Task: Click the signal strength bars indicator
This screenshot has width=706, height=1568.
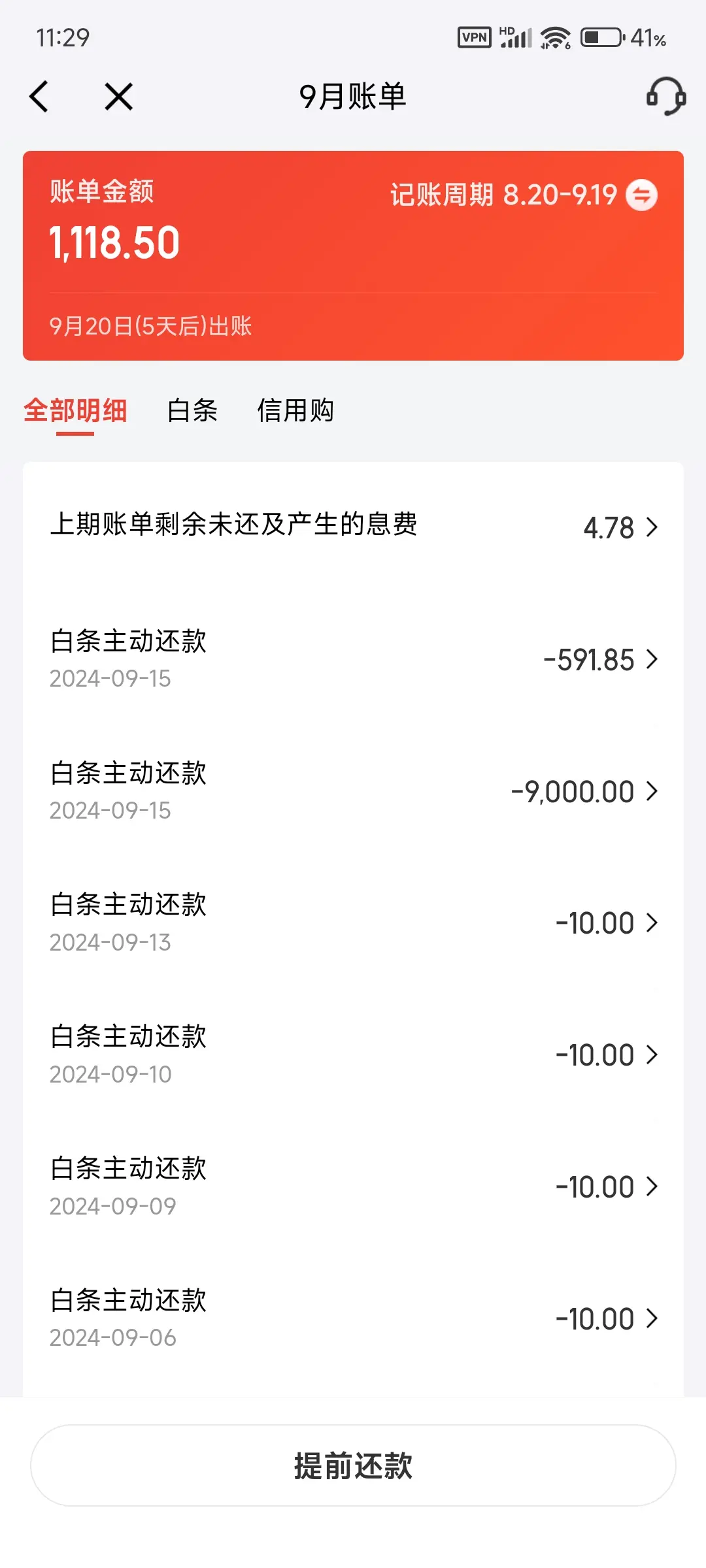Action: click(x=516, y=37)
